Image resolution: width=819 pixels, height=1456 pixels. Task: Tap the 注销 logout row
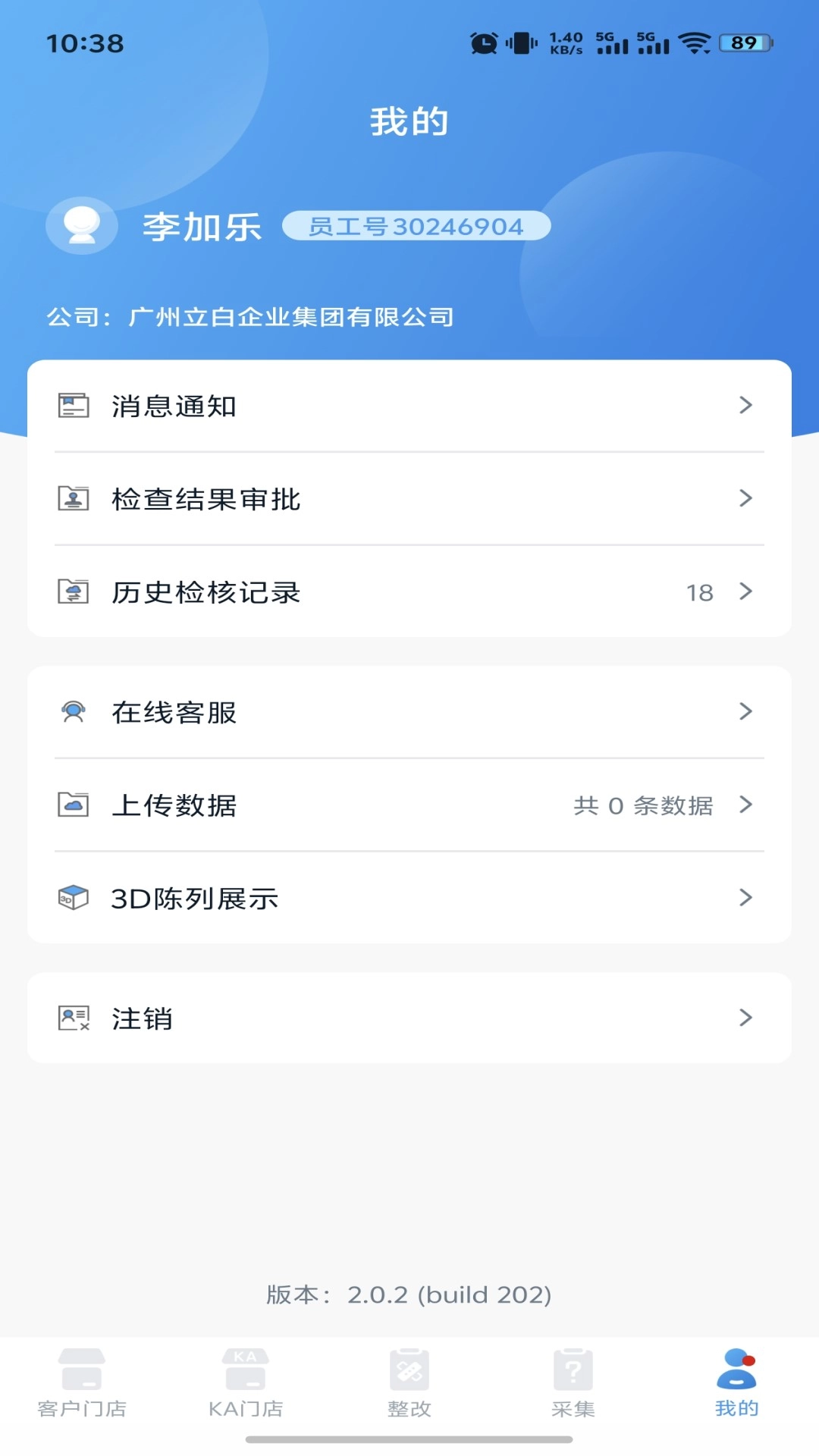[409, 1018]
